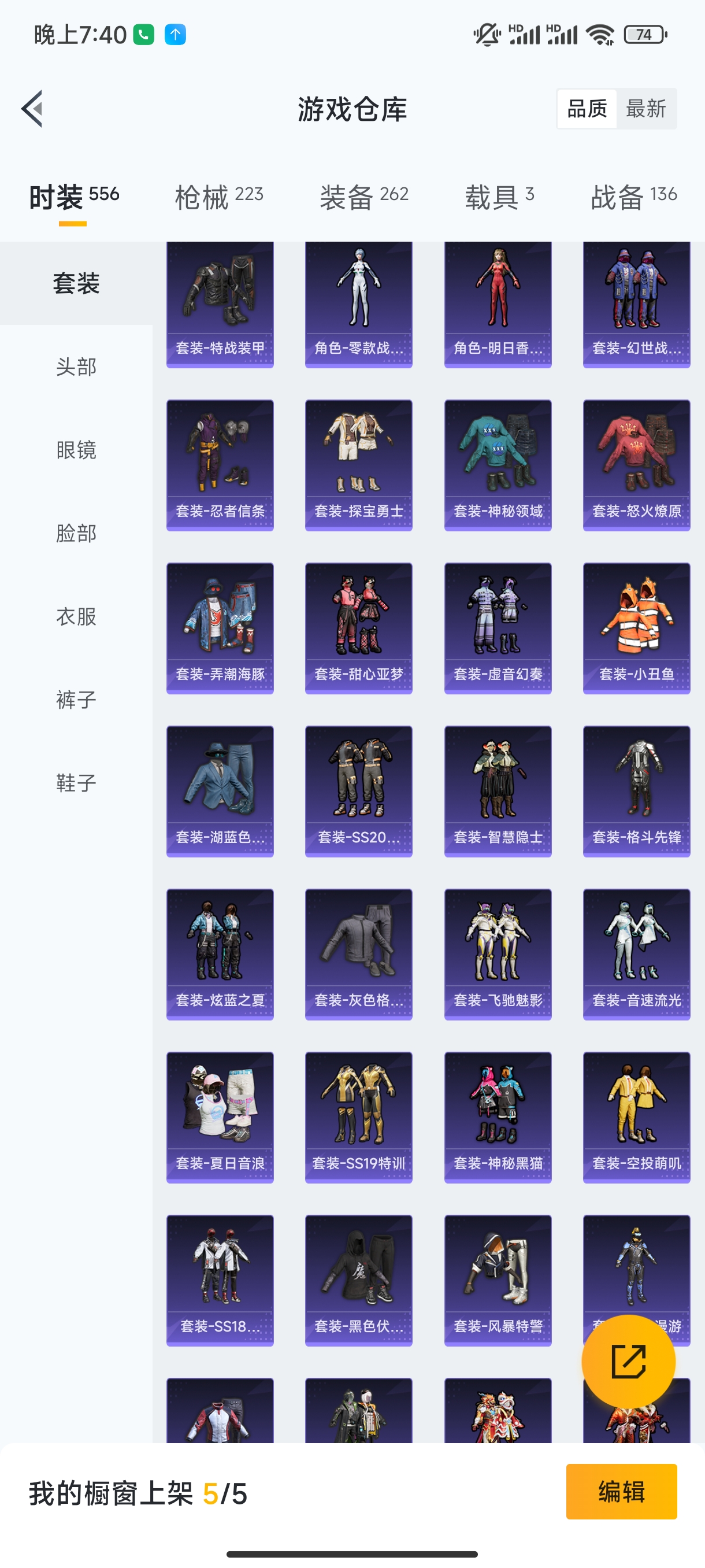Select the 品质 sorting option
Image resolution: width=705 pixels, height=1568 pixels.
tap(587, 109)
